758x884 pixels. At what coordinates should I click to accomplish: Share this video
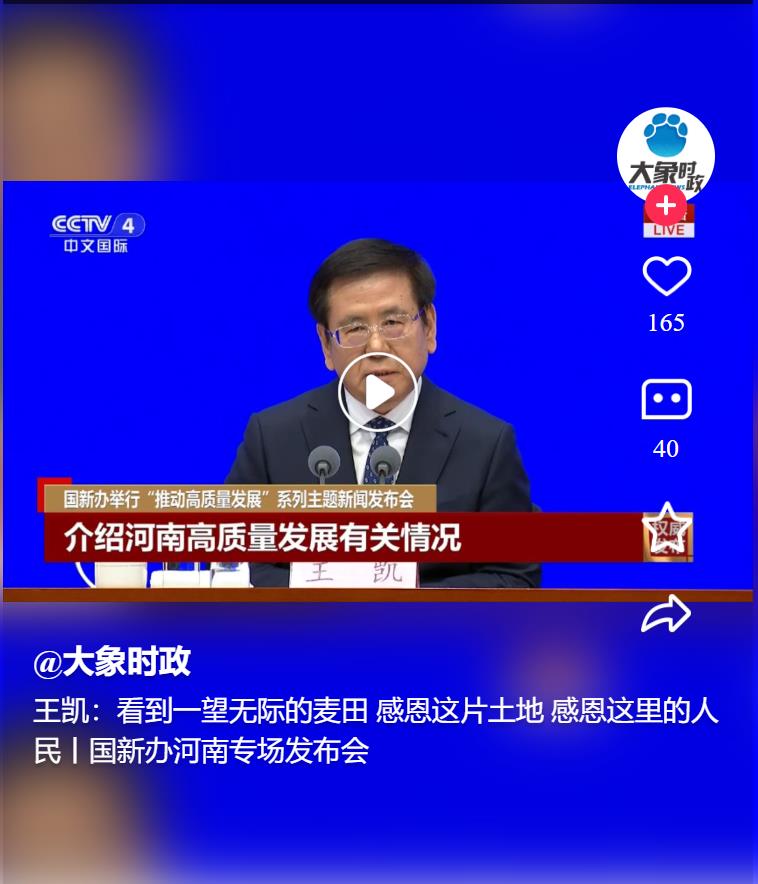(x=666, y=614)
